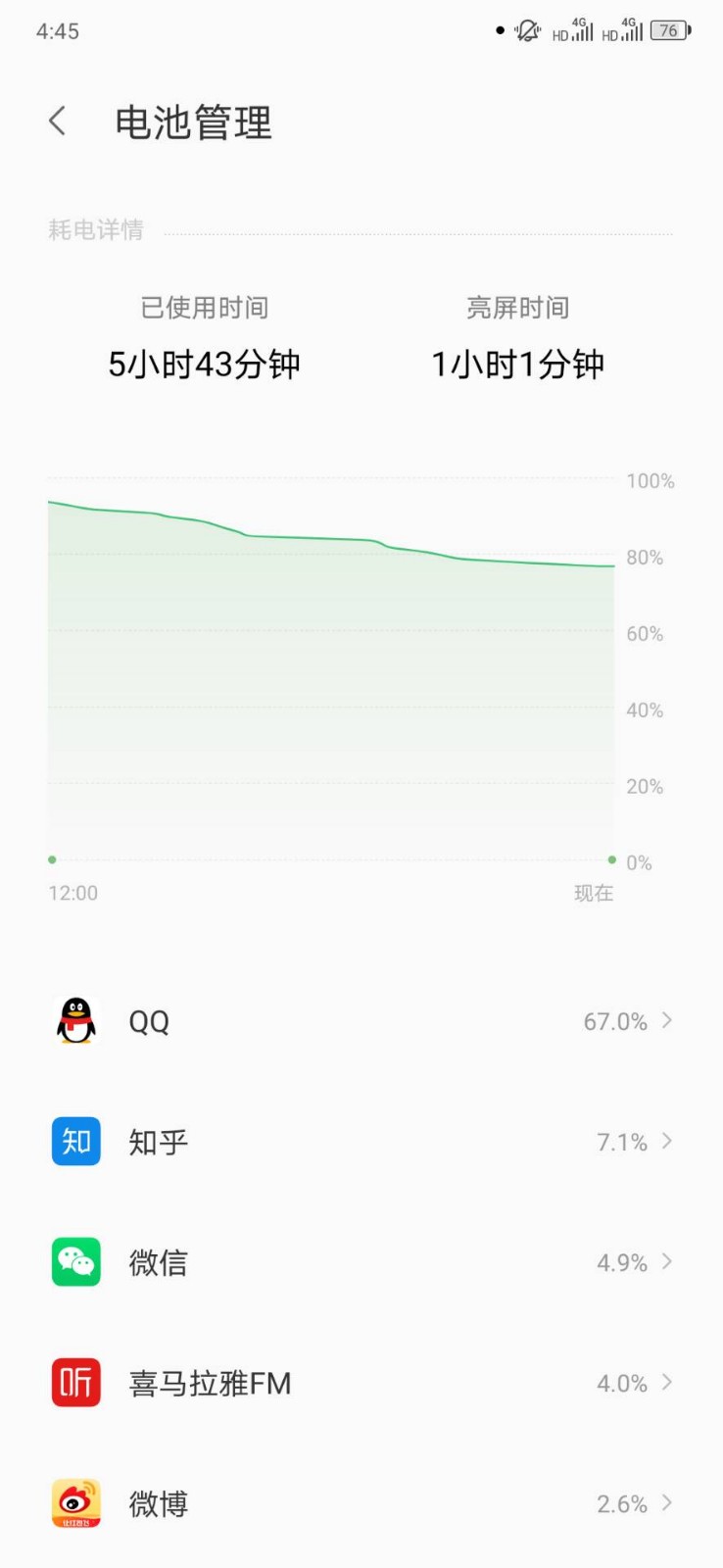
Task: Go back from battery management page
Action: [x=58, y=122]
